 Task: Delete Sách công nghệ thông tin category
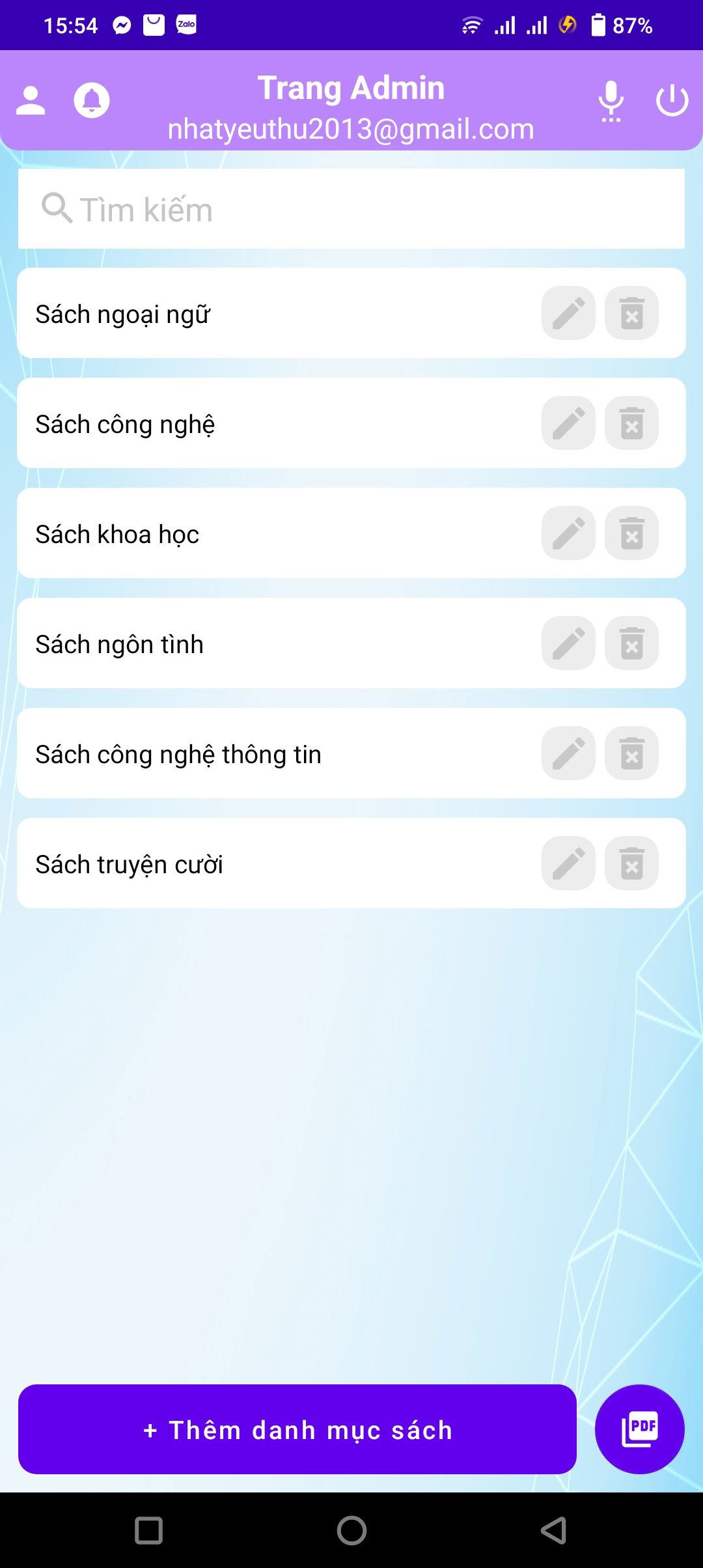point(631,753)
